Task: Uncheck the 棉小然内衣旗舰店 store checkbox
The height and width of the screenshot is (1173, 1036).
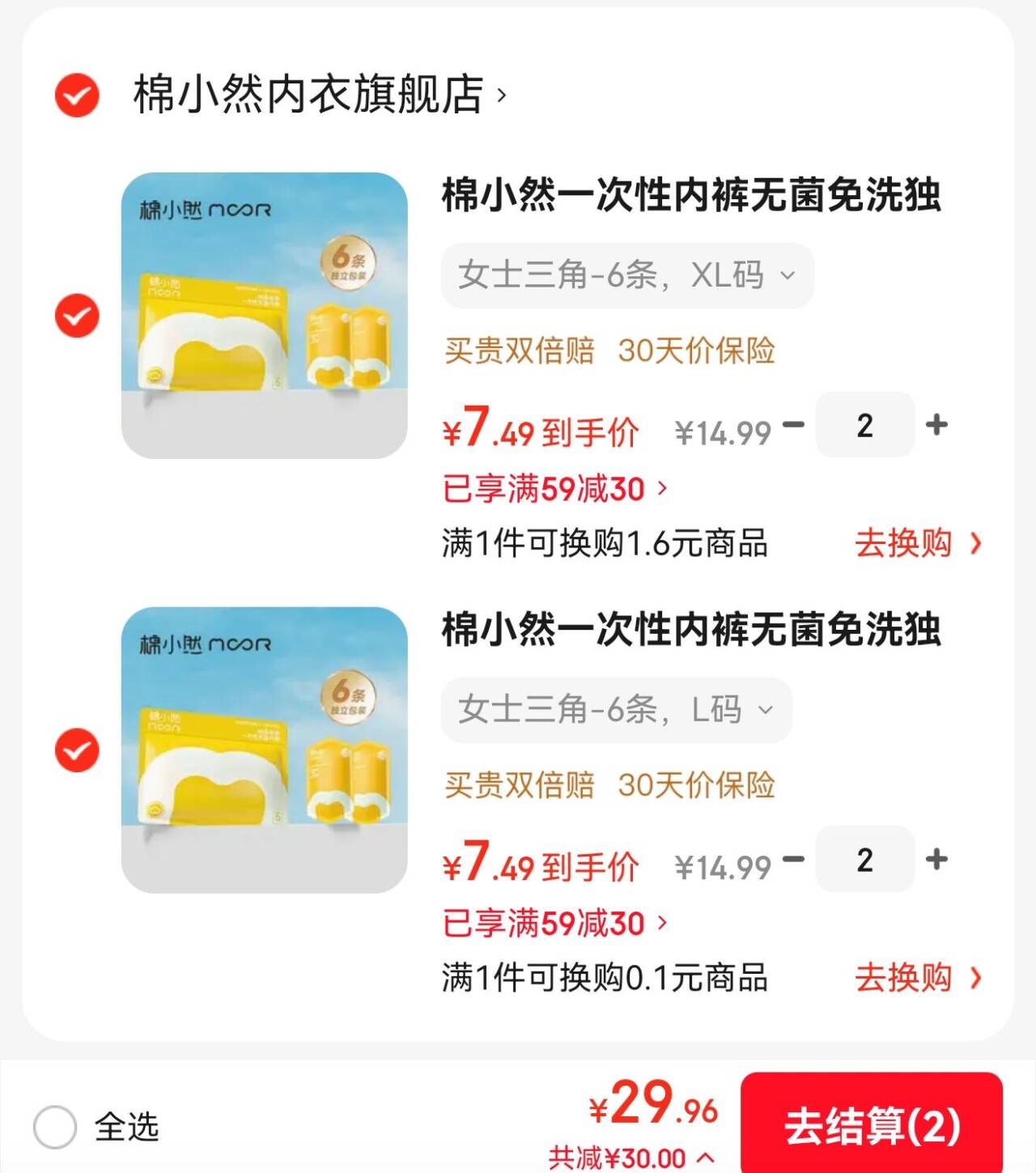Action: (77, 95)
